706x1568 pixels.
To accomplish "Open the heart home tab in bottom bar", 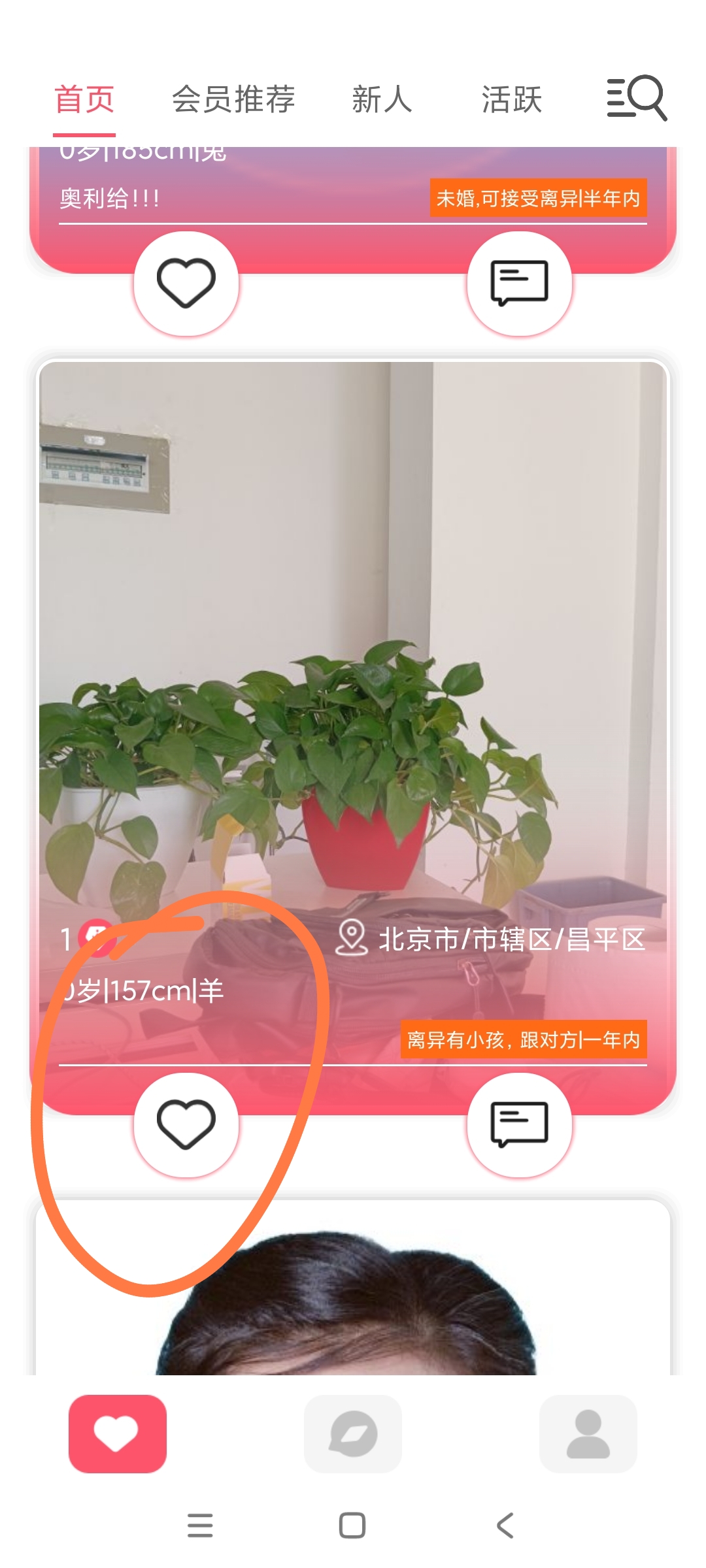I will pyautogui.click(x=118, y=1434).
